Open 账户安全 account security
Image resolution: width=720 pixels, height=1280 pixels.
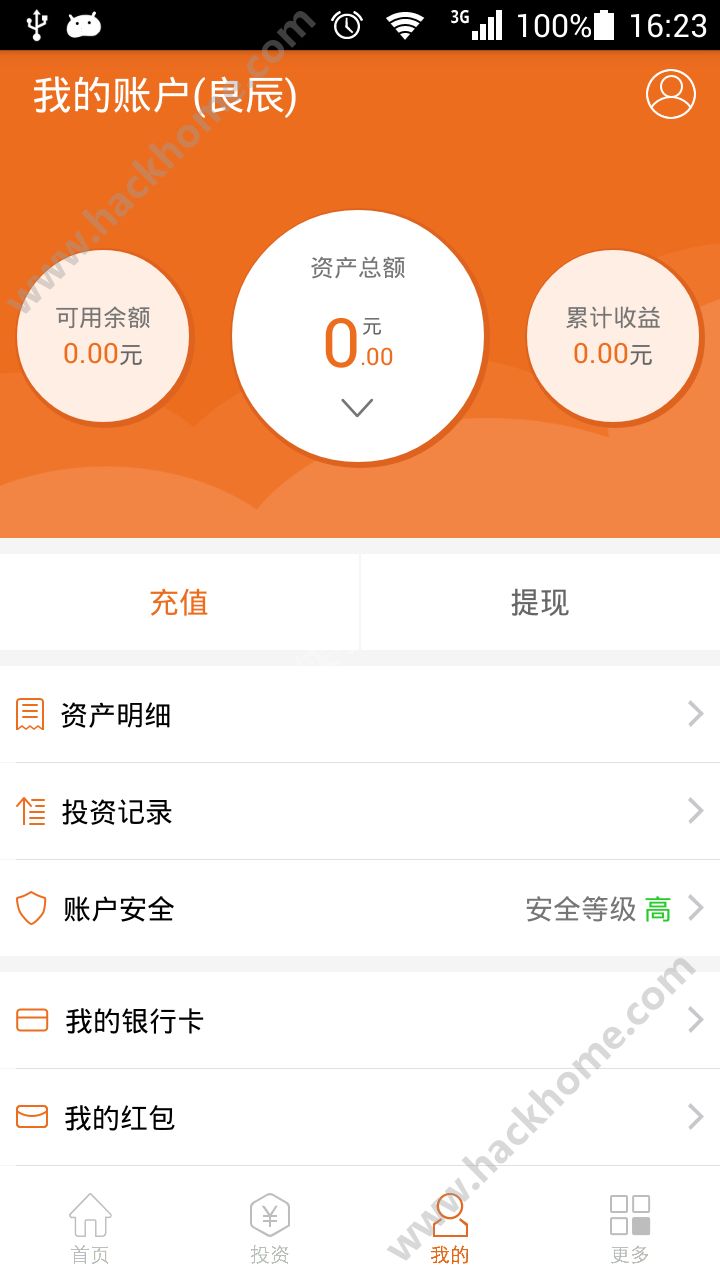tap(360, 908)
